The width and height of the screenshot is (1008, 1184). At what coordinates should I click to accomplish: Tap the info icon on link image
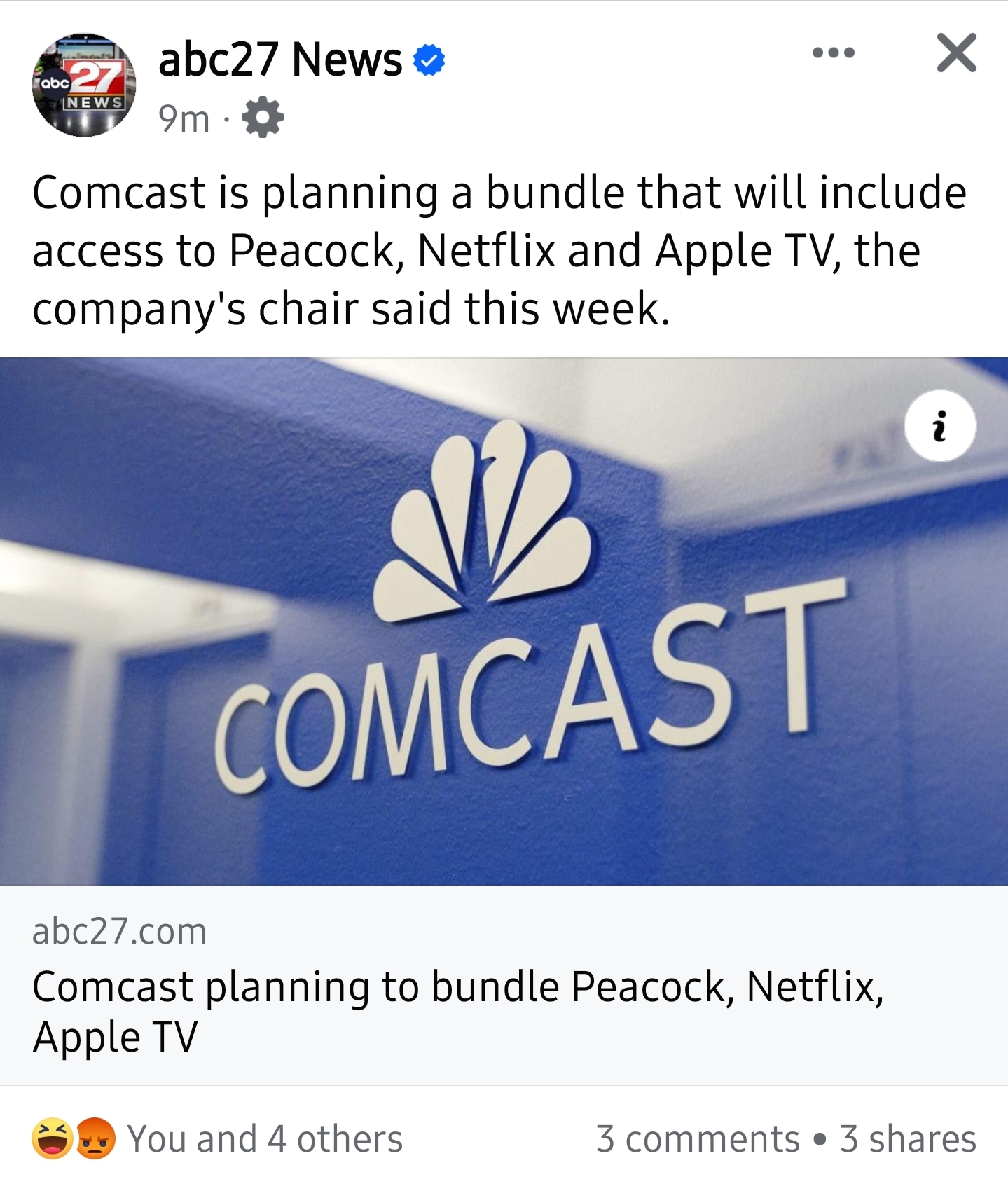click(939, 426)
